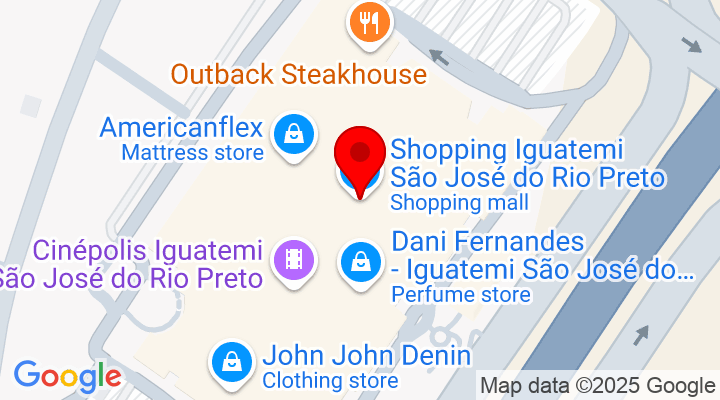The height and width of the screenshot is (400, 720).
Task: Select the Americanflex mattress store marker
Action: tap(293, 131)
